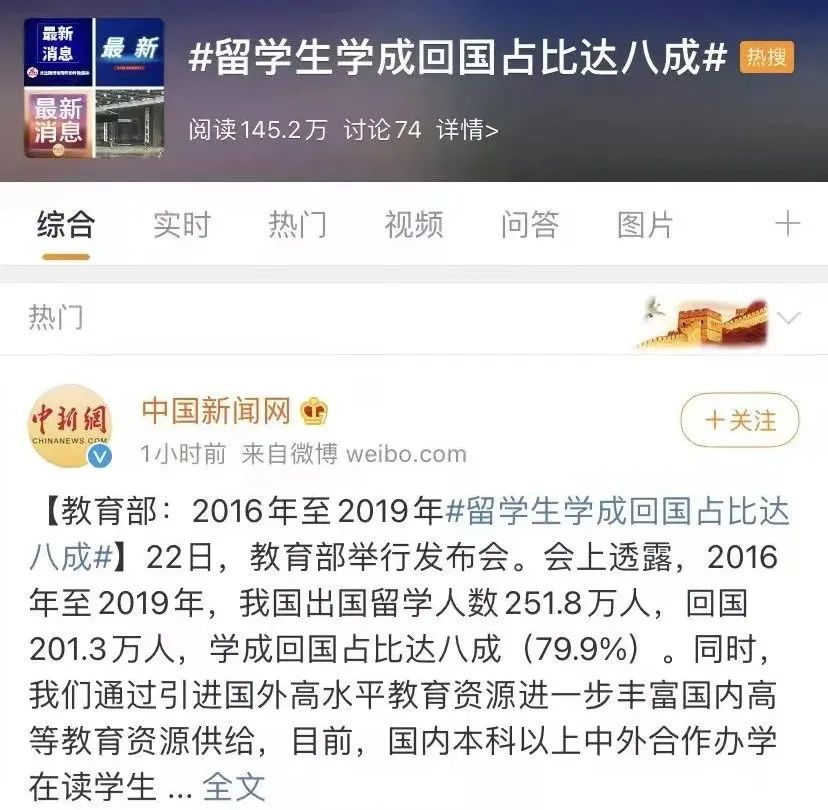Image resolution: width=828 pixels, height=810 pixels.
Task: Follow 中国新闻网 with the 关注 button
Action: pos(740,420)
